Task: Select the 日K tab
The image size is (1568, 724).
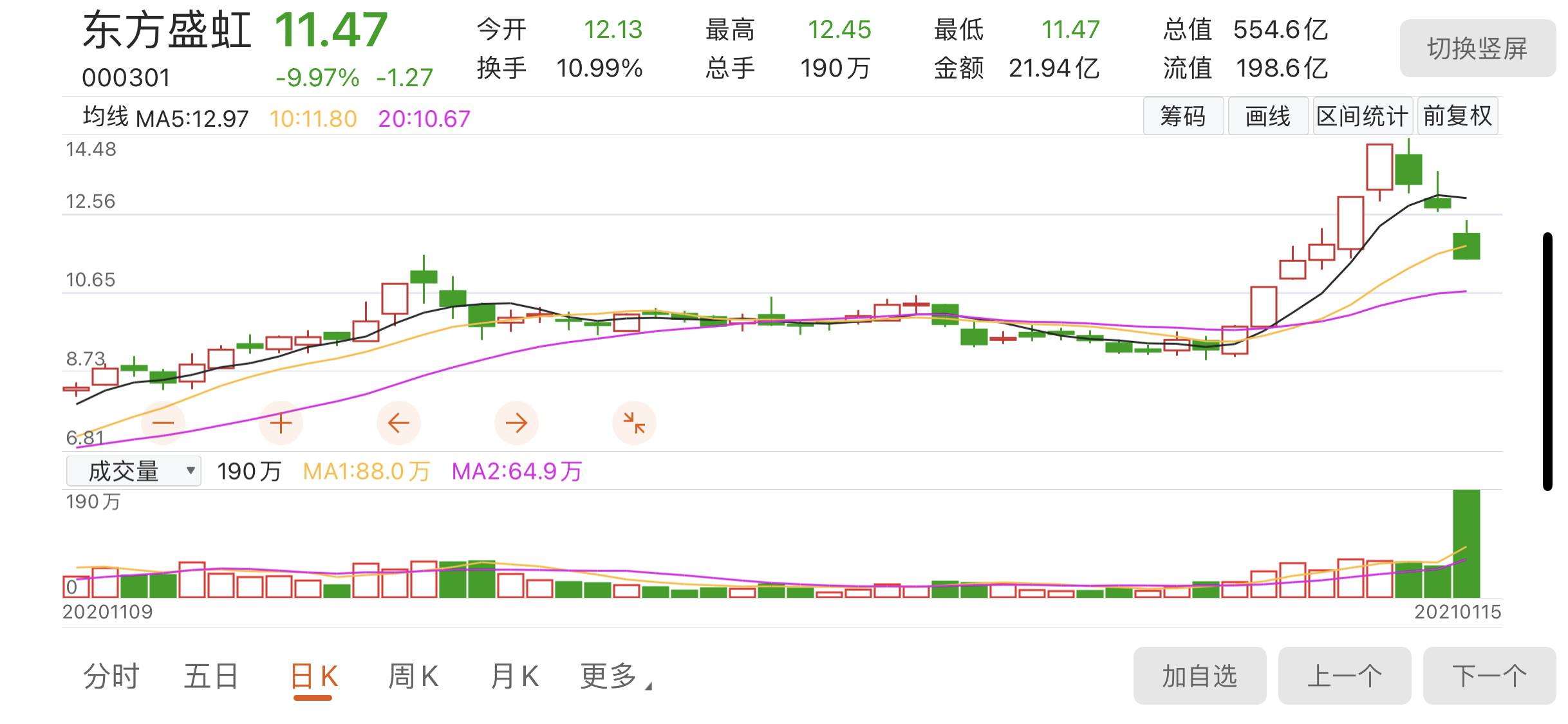Action: click(313, 676)
